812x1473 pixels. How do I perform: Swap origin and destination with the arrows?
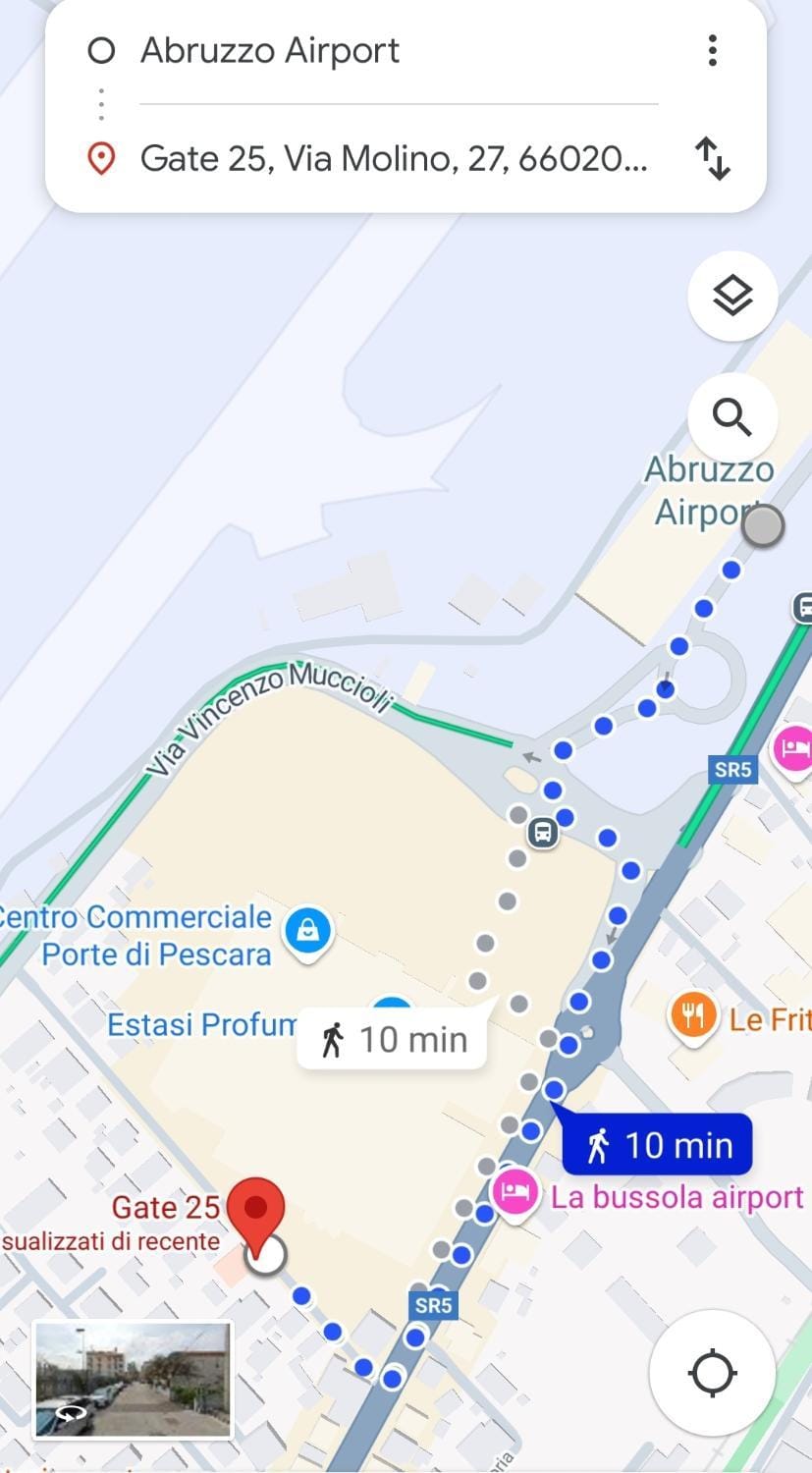(x=713, y=157)
